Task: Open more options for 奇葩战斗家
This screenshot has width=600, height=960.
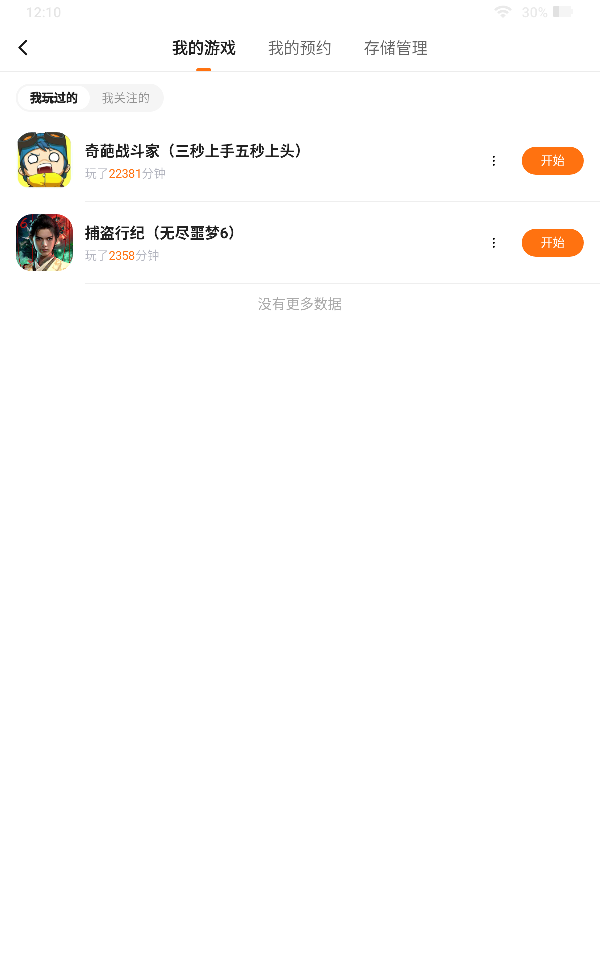Action: pos(493,161)
